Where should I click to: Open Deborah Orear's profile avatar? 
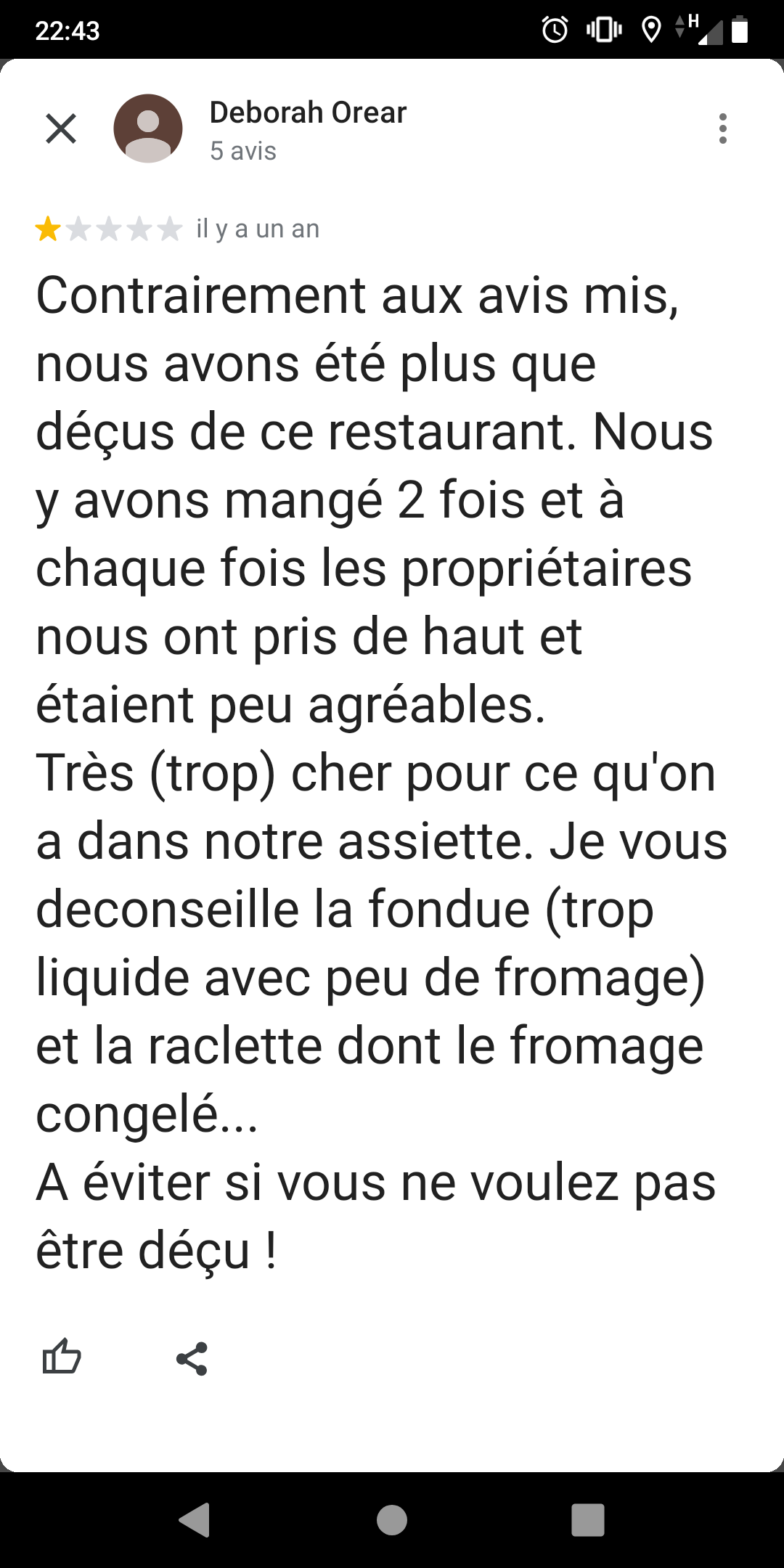(148, 128)
